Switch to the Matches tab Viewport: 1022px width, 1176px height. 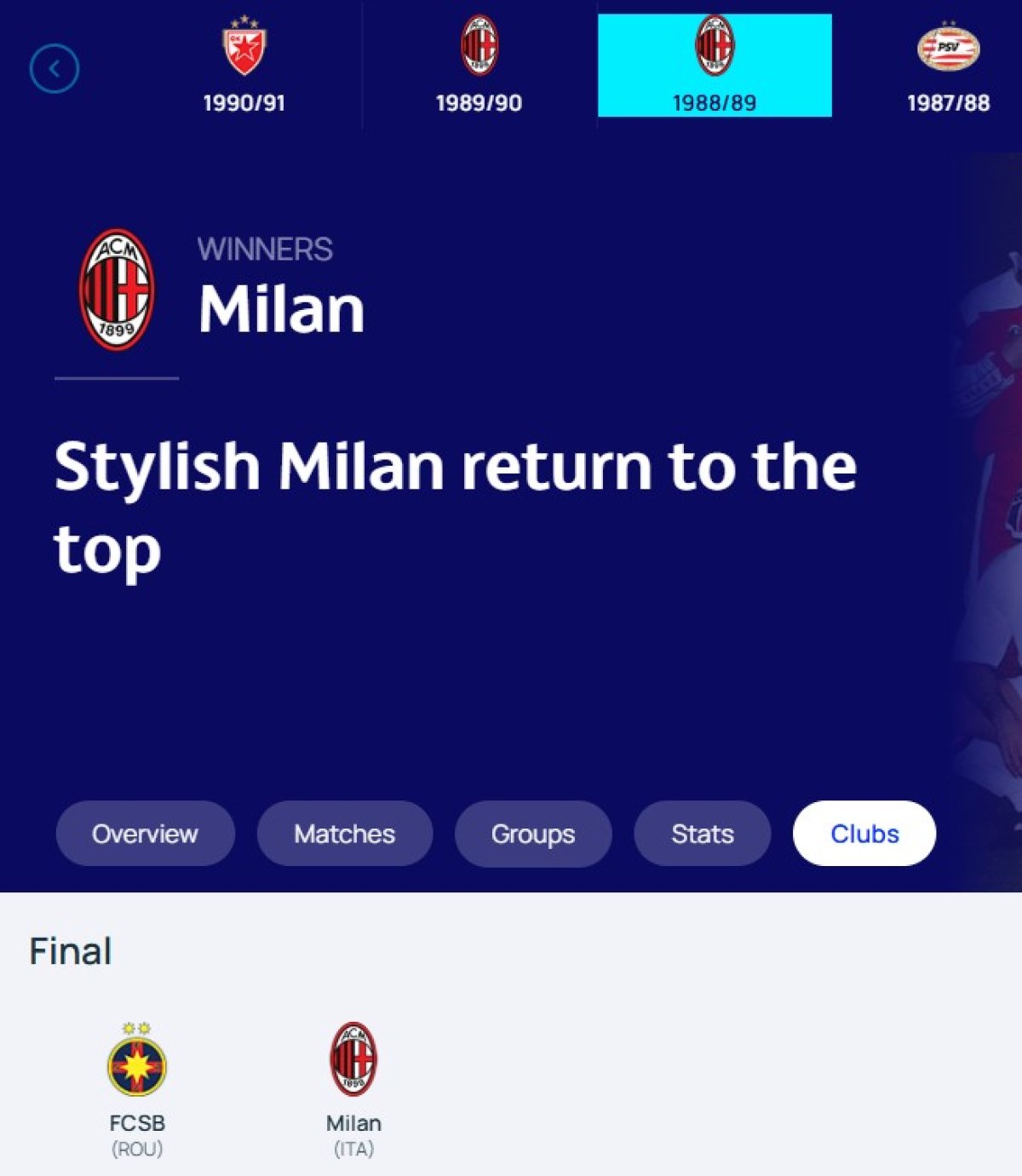tap(344, 834)
